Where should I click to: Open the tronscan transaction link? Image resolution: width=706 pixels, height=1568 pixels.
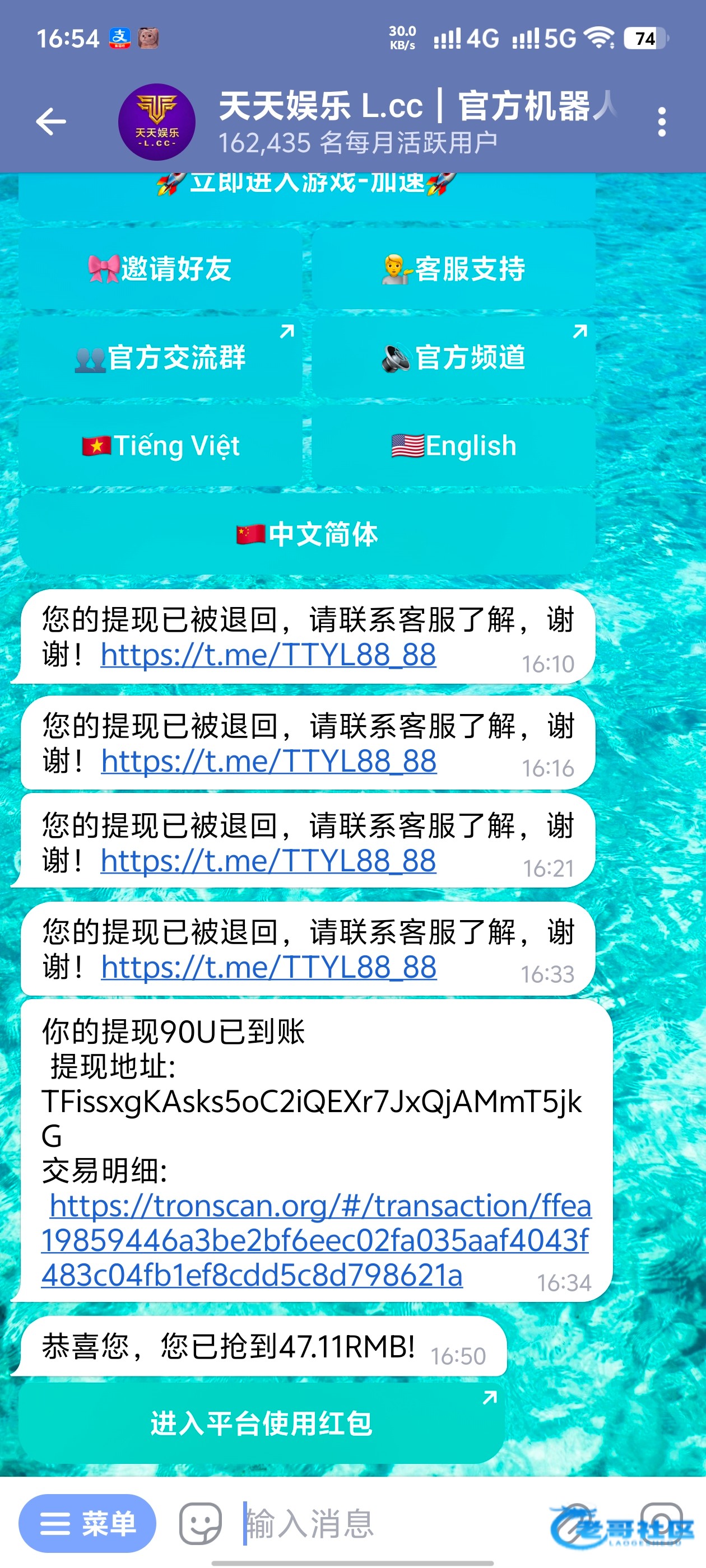point(315,1239)
